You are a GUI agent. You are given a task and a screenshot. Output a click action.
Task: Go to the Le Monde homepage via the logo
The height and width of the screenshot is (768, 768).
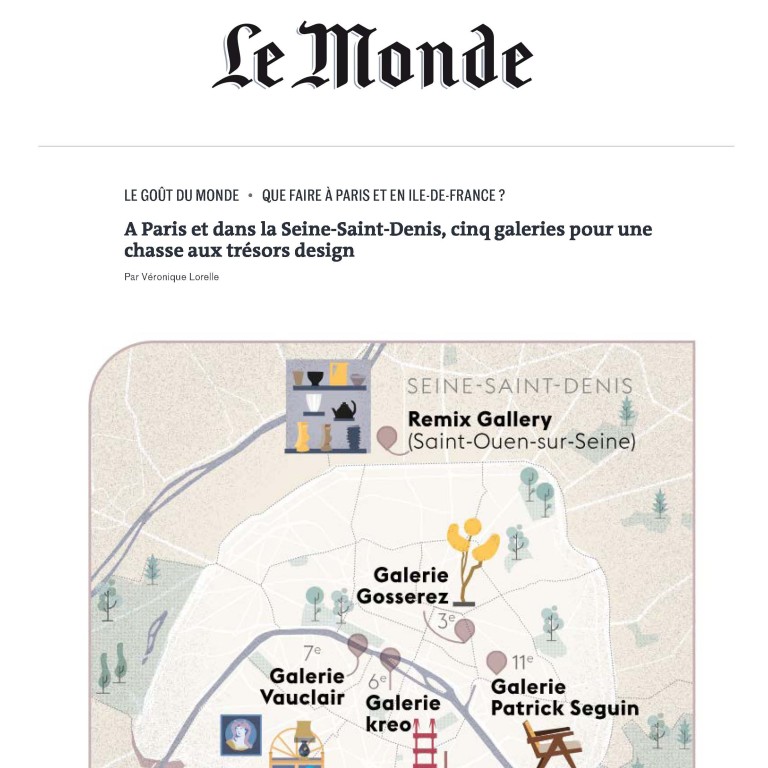(372, 56)
